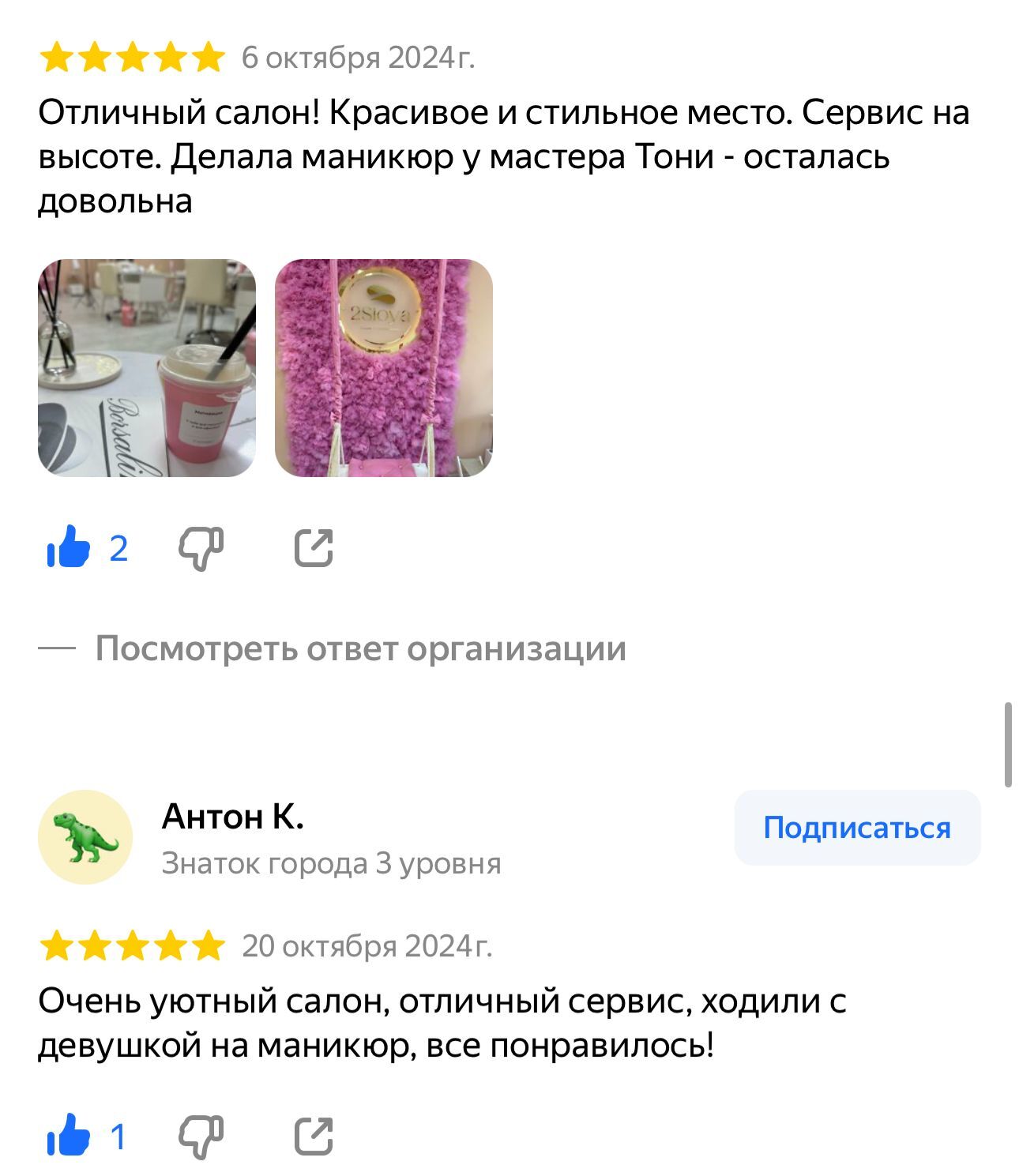Share Антон К.'s review
The image size is (1019, 1176).
314,1136
